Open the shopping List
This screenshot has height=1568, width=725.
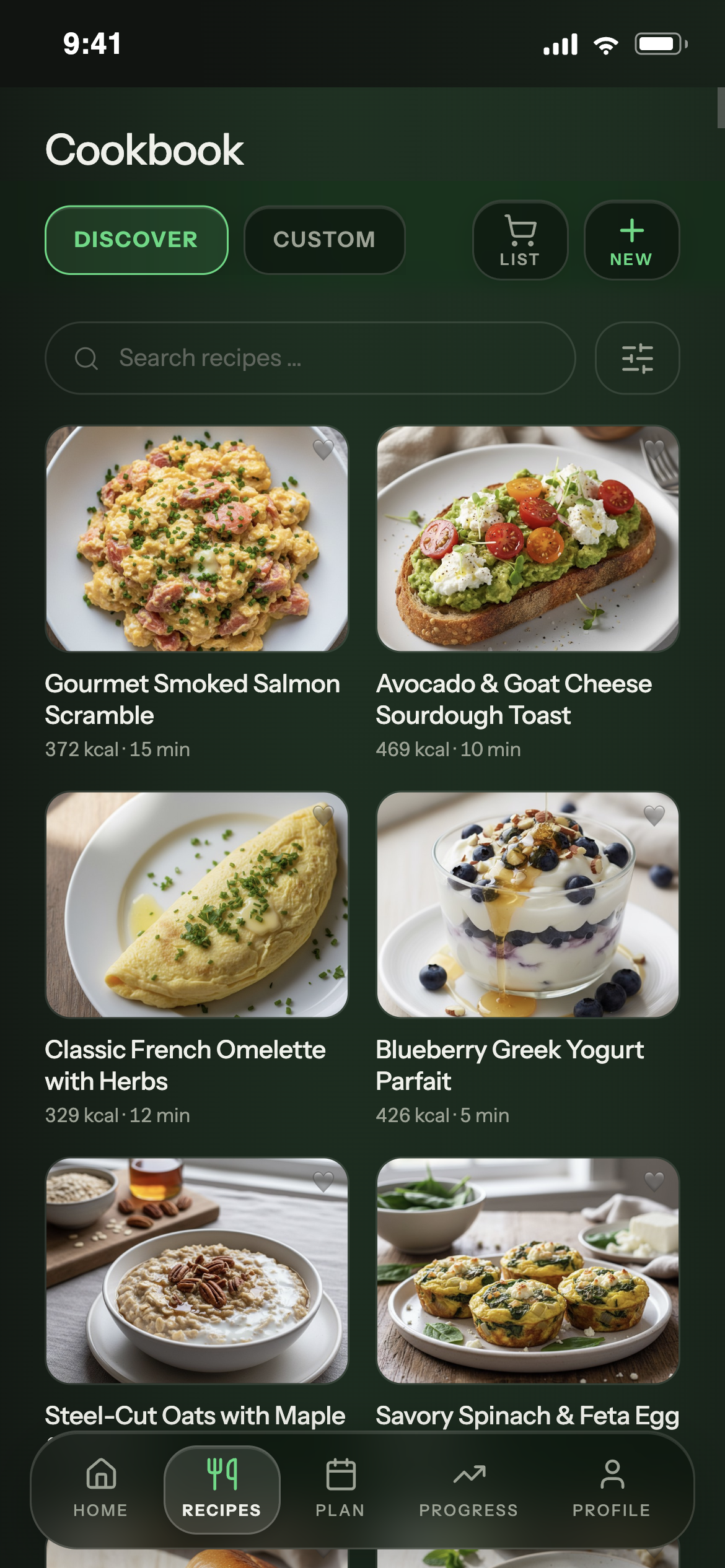(x=520, y=240)
